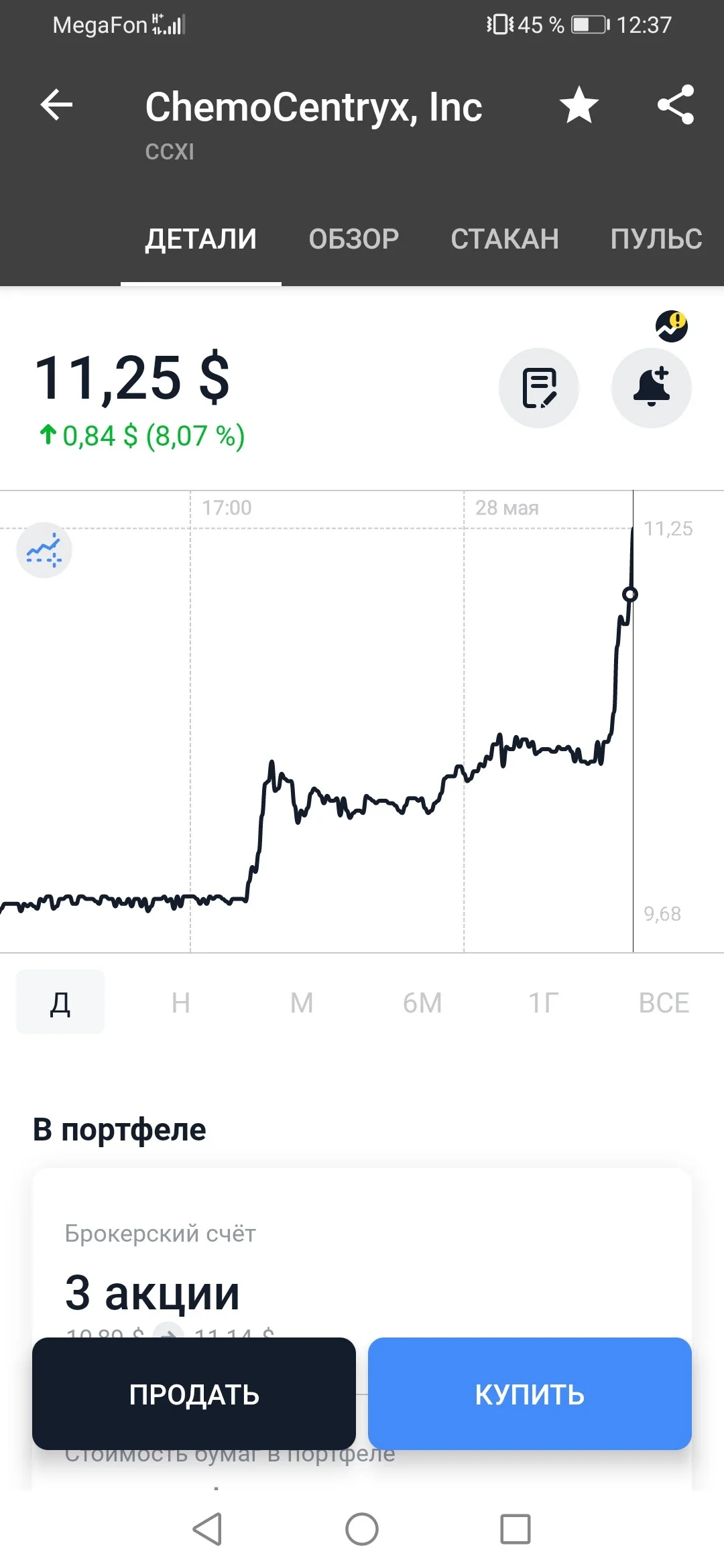Open the note editing icon
Viewport: 724px width, 1568px height.
pyautogui.click(x=539, y=388)
